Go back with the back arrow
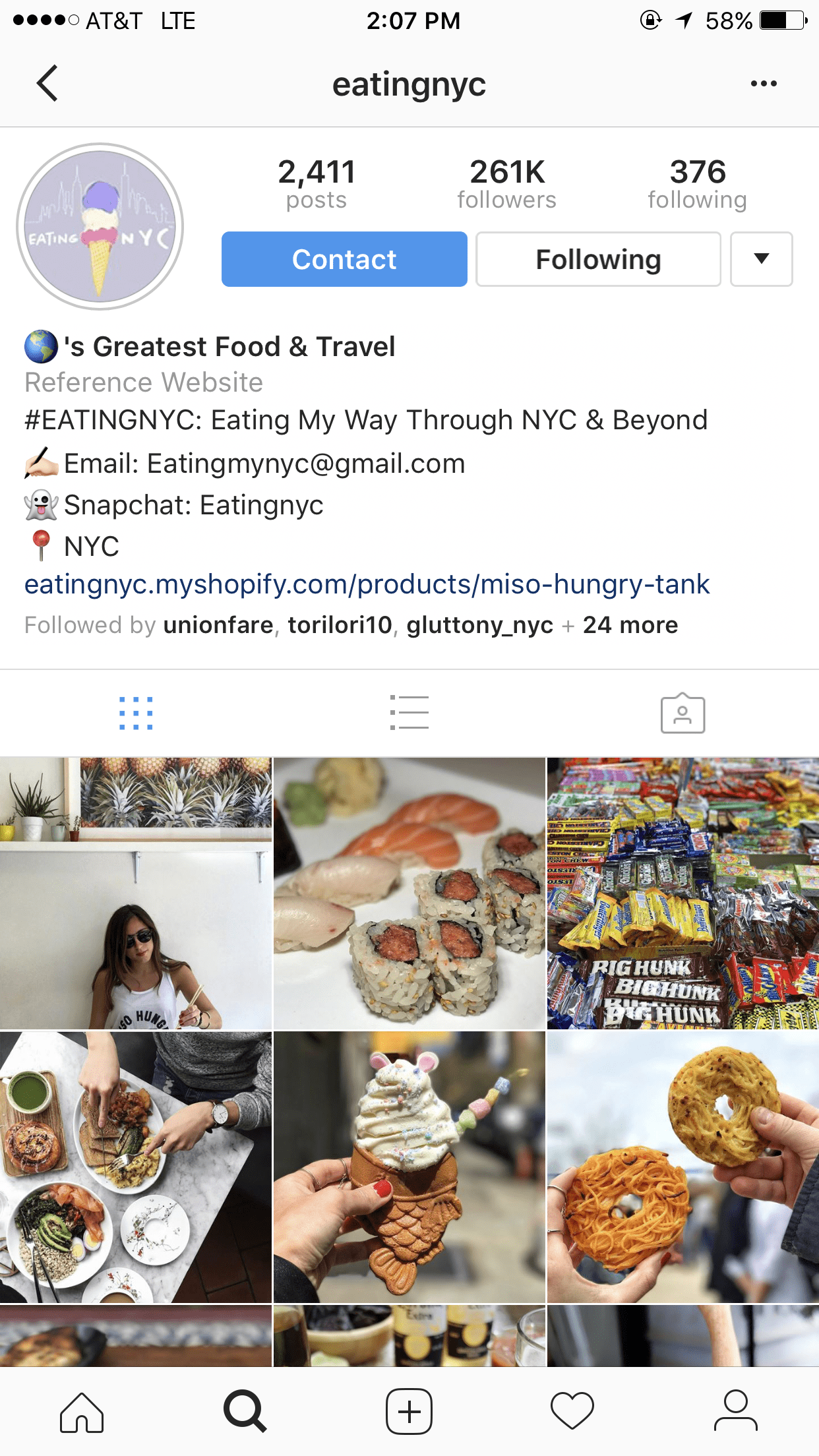The width and height of the screenshot is (819, 1456). 47,84
